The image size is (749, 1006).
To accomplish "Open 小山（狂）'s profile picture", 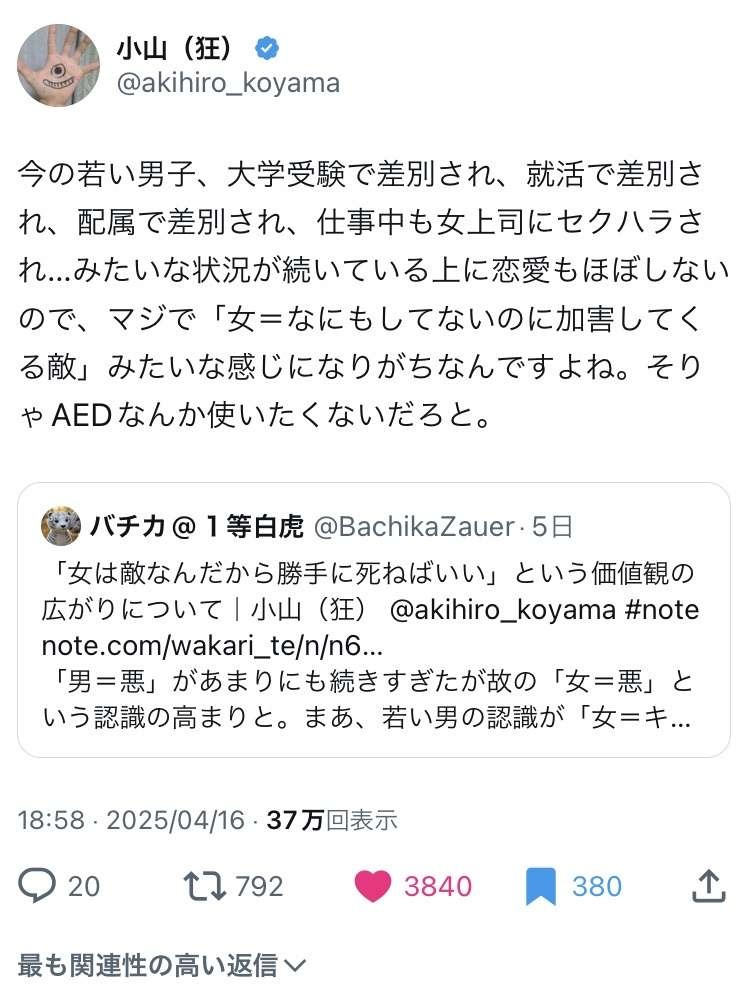I will click(x=58, y=65).
